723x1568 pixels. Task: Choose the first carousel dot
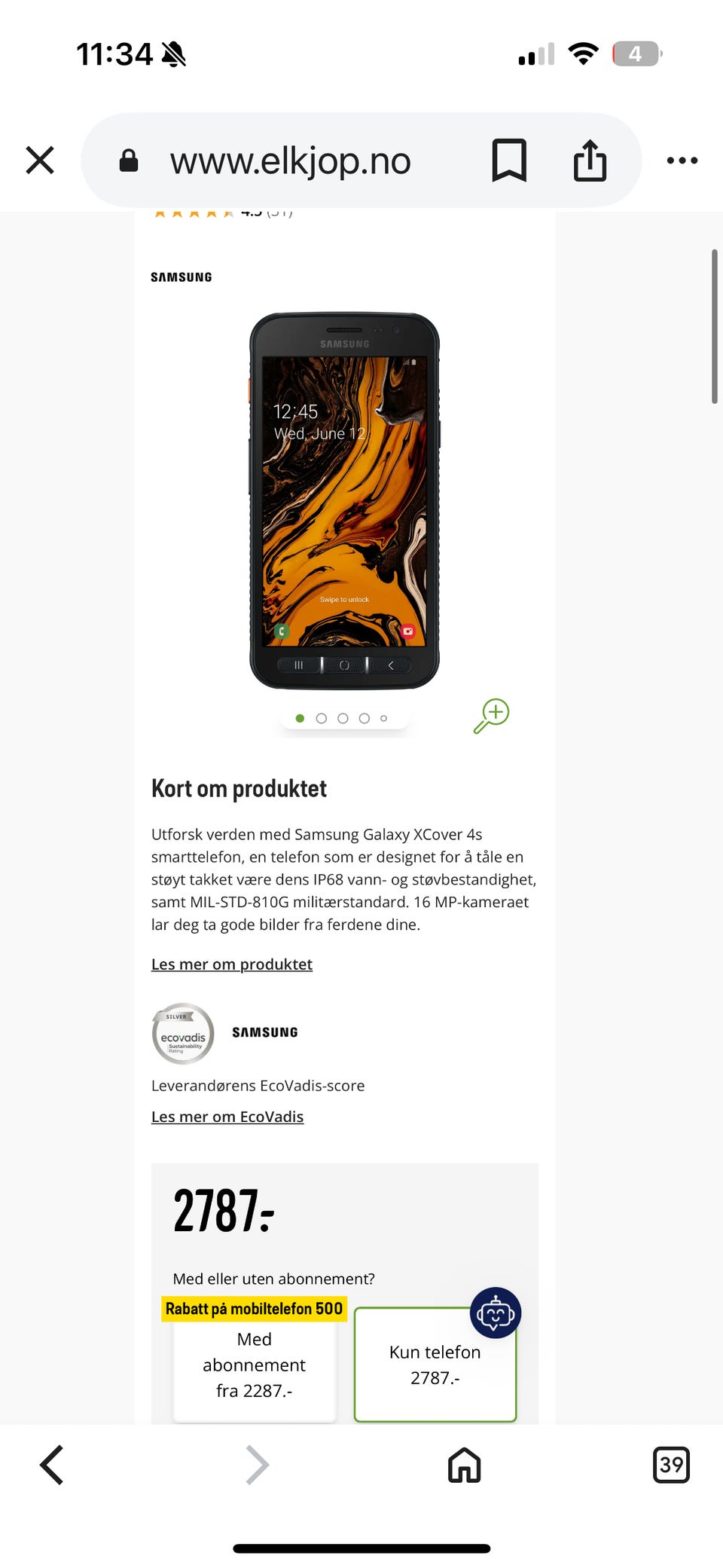pyautogui.click(x=300, y=718)
